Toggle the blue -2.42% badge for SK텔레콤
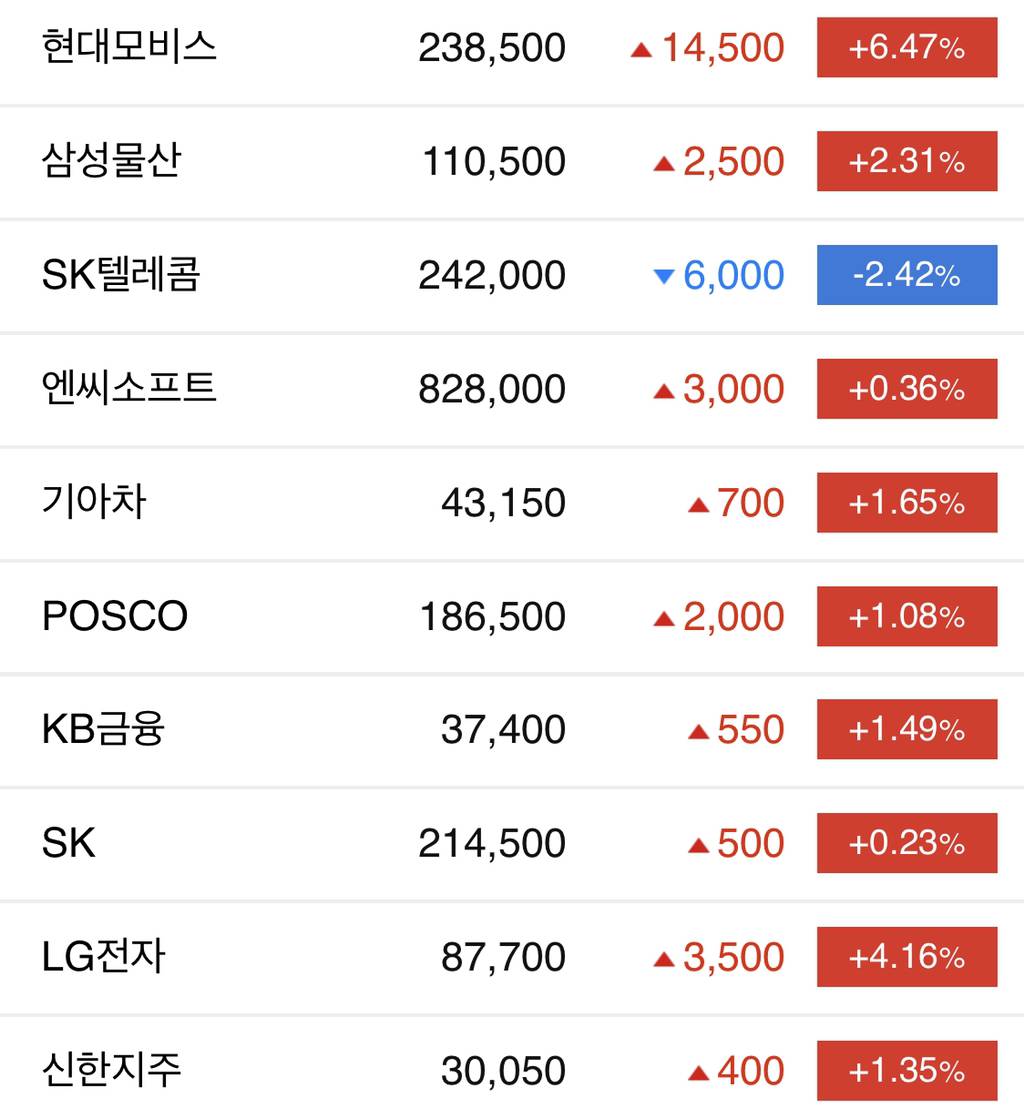 pos(906,275)
